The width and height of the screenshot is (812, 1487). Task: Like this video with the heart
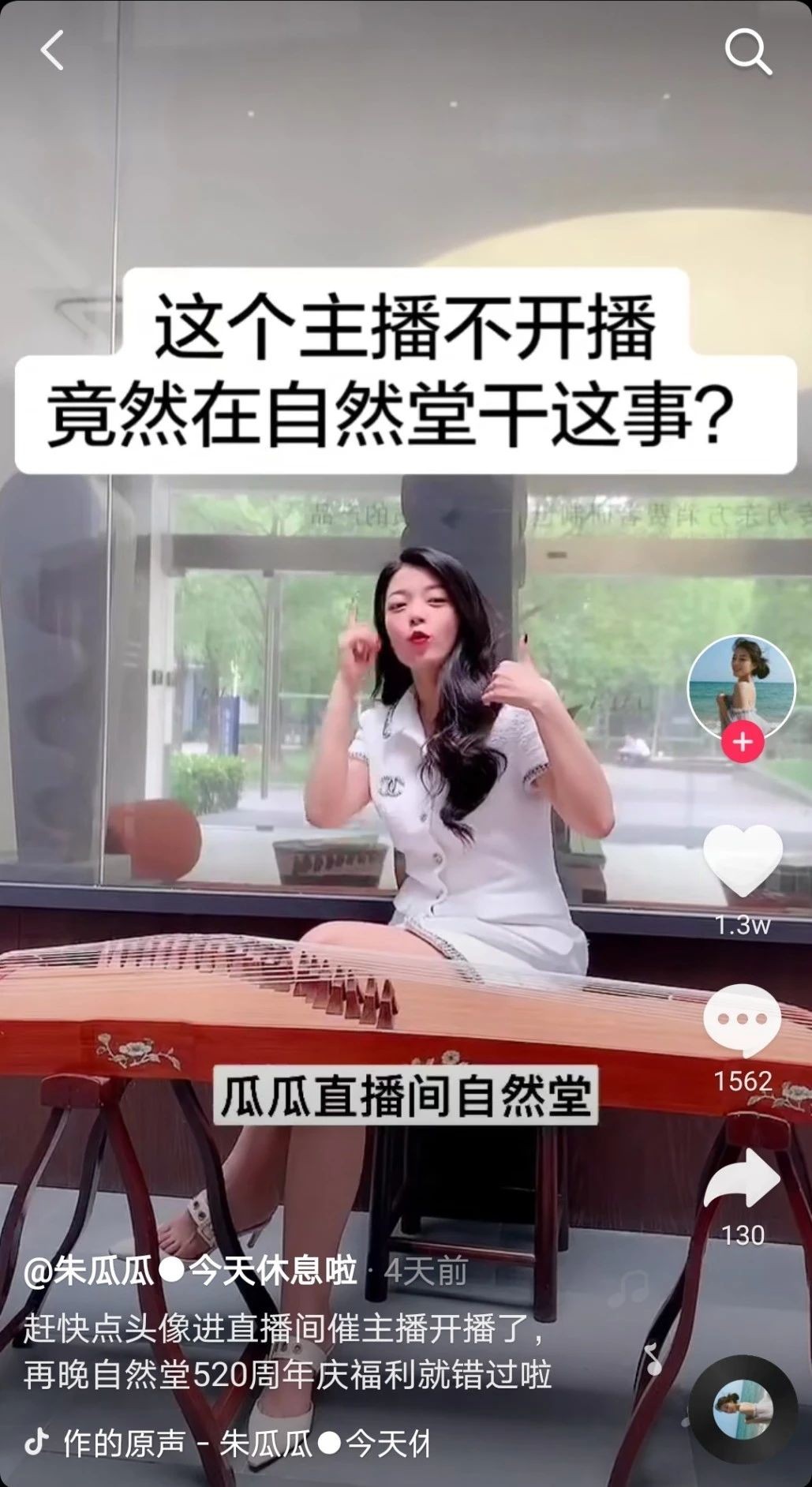(743, 861)
